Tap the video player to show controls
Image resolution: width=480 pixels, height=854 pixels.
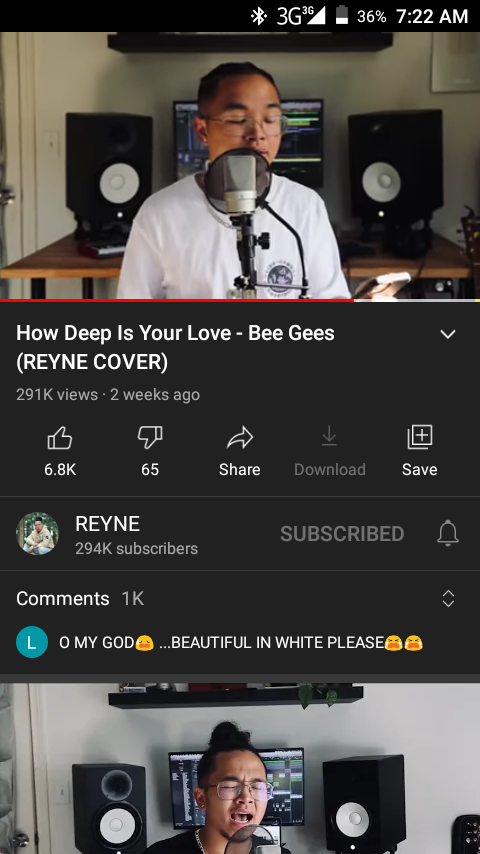click(x=240, y=165)
